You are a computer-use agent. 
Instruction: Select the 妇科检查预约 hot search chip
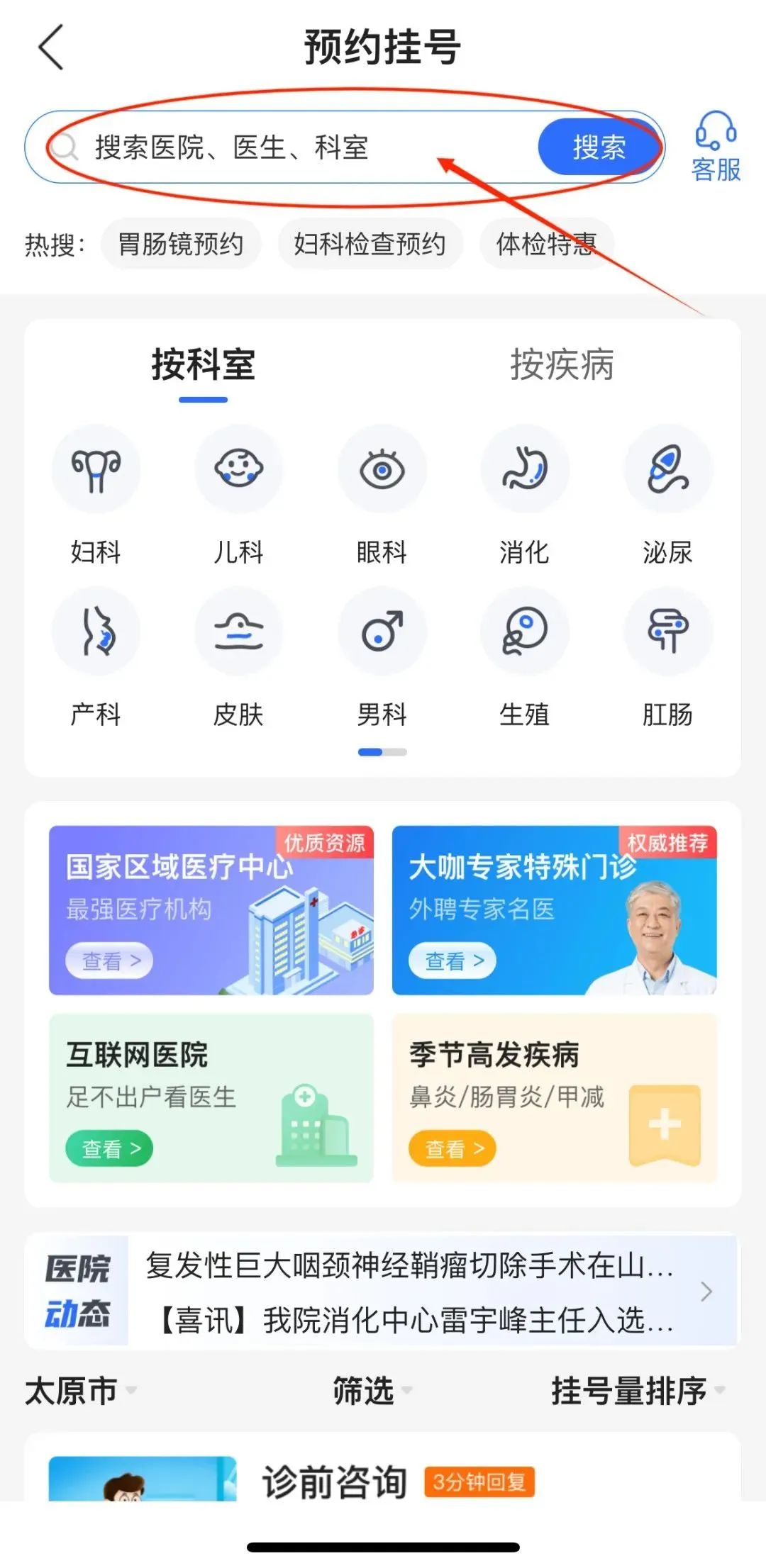tap(370, 244)
